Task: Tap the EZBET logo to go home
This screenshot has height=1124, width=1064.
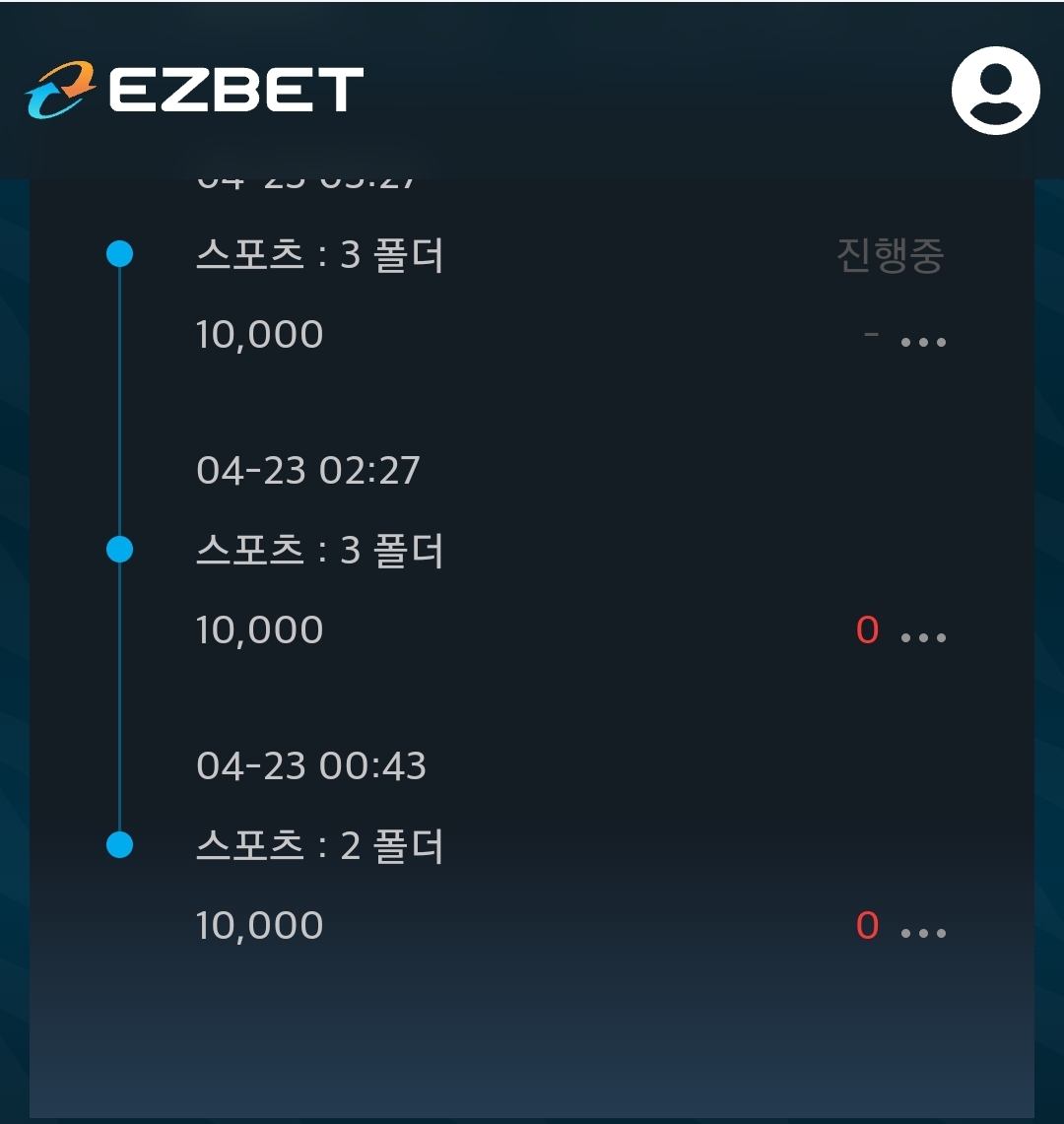Action: click(194, 90)
